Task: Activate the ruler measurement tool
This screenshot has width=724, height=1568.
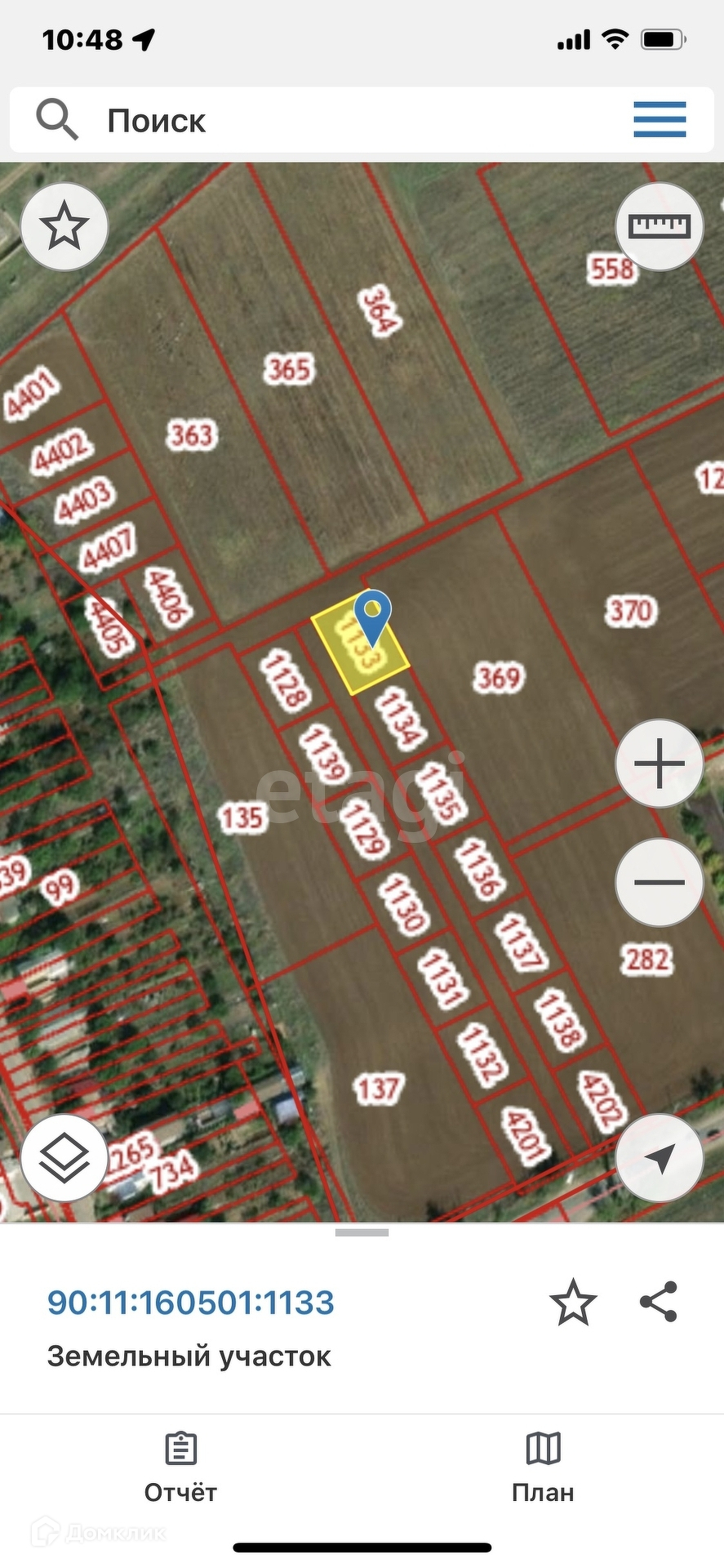Action: point(659,226)
